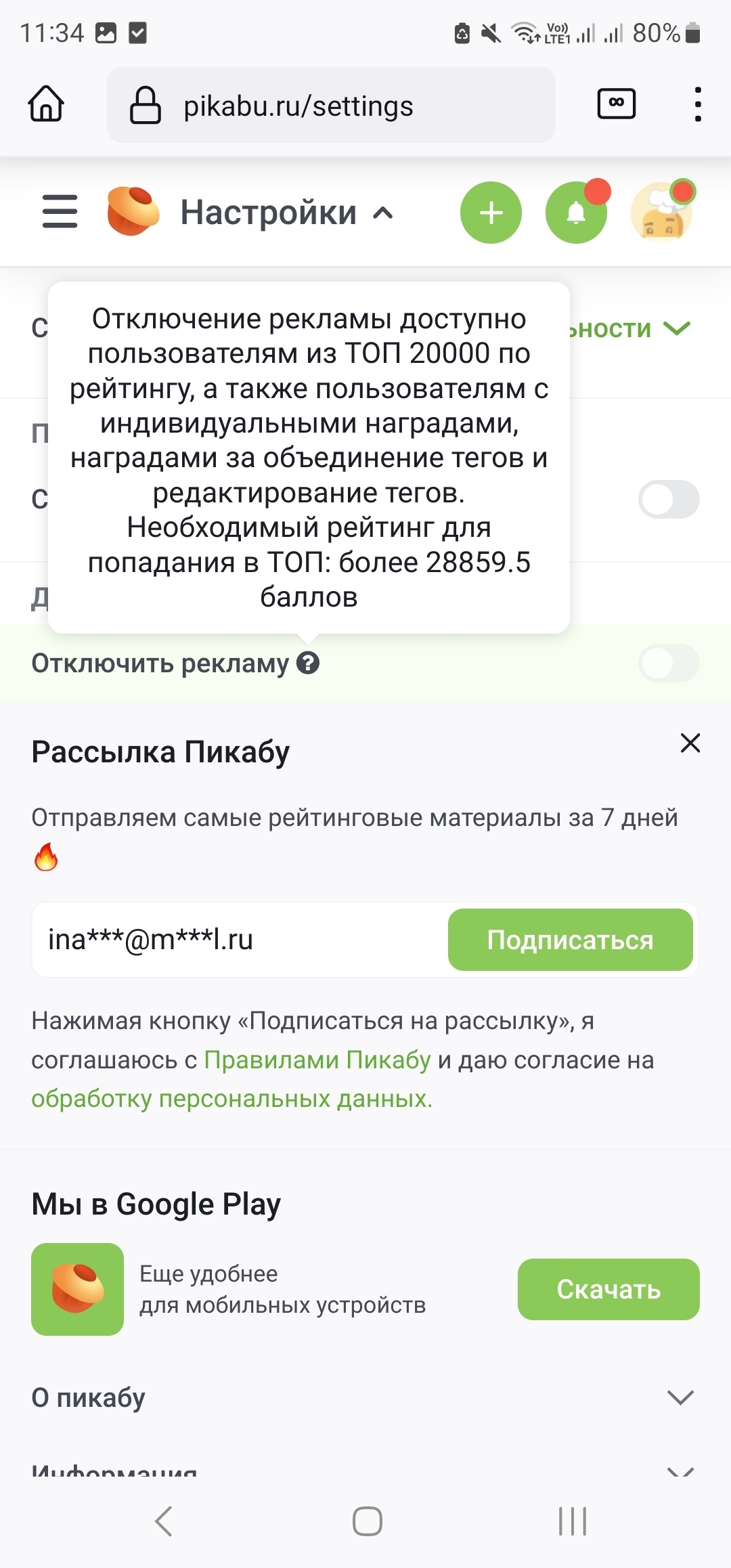Collapse the Настройки title dropdown
This screenshot has height=1568, width=731.
pyautogui.click(x=383, y=213)
